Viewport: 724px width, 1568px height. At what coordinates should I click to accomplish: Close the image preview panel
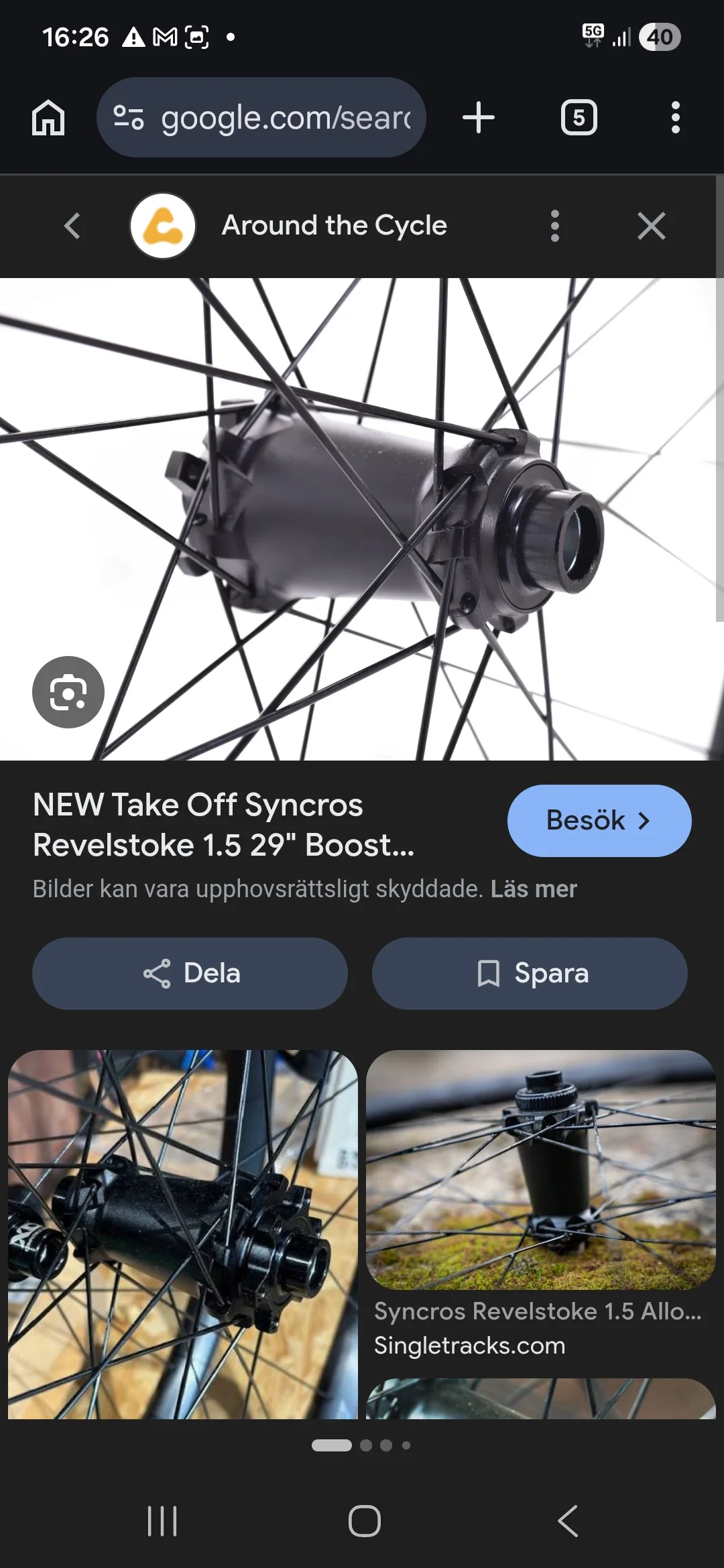(651, 226)
